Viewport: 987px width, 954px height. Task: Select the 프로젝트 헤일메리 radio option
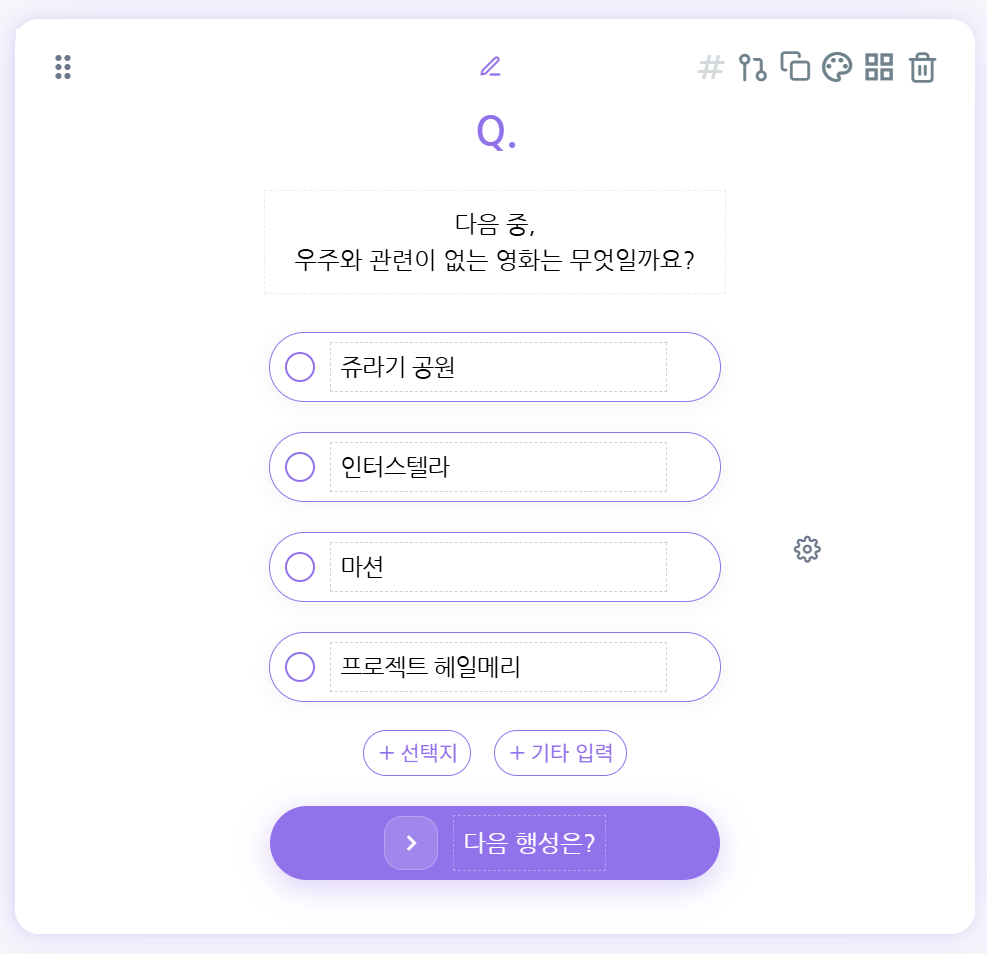click(x=300, y=667)
